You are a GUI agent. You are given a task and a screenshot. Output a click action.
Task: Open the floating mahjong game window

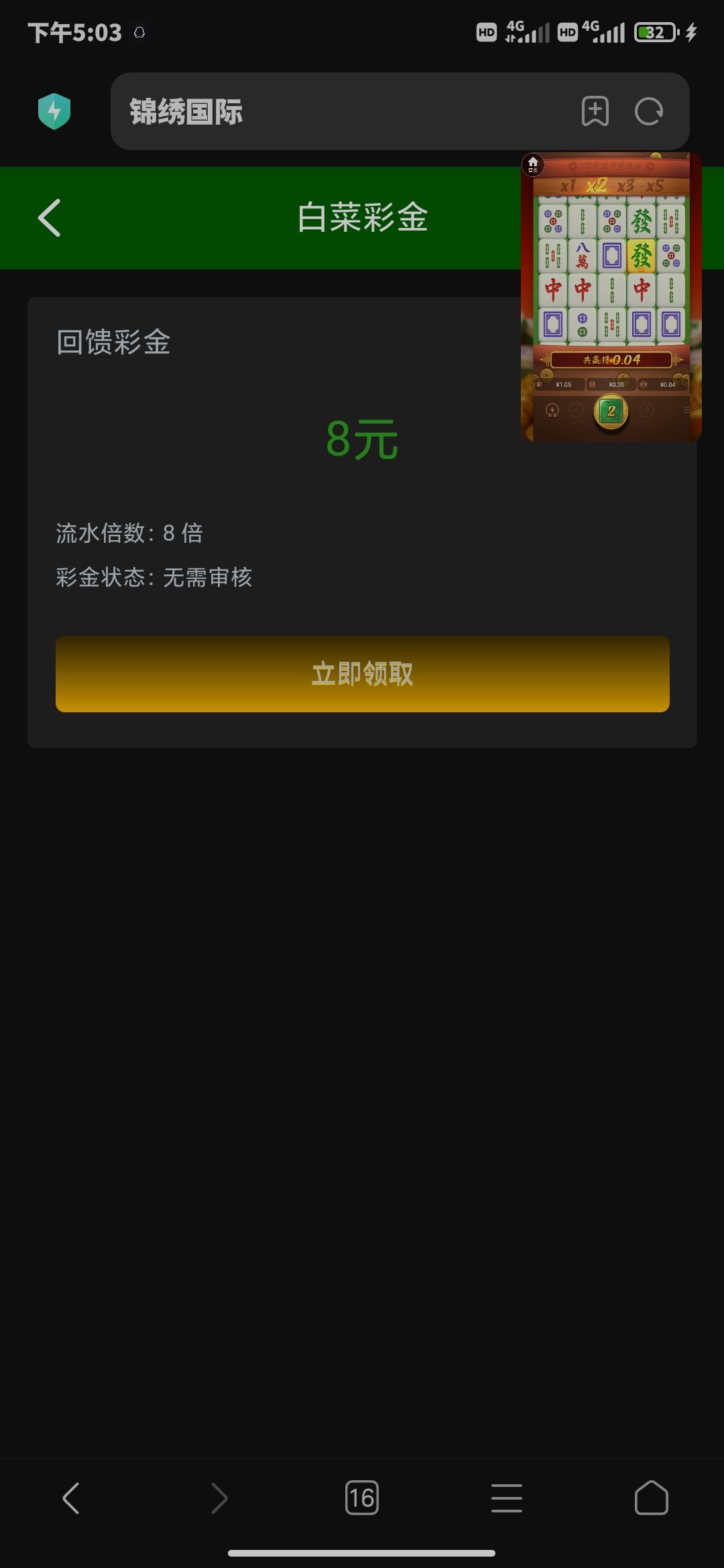tap(611, 297)
